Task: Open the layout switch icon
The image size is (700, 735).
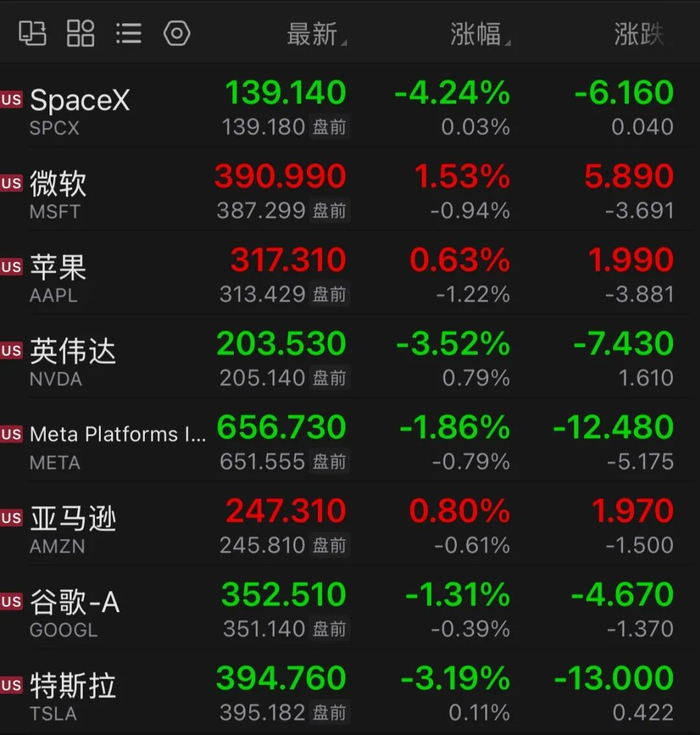Action: tap(32, 33)
